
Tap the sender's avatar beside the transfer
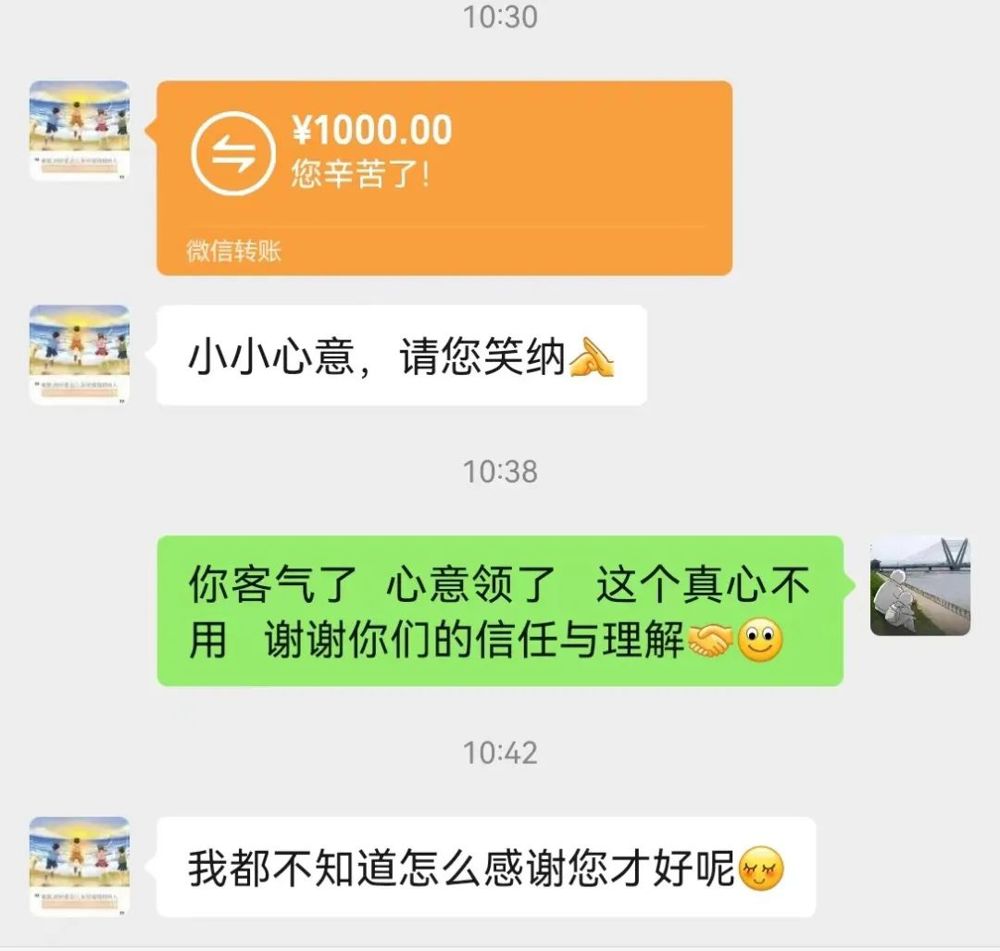click(x=79, y=131)
